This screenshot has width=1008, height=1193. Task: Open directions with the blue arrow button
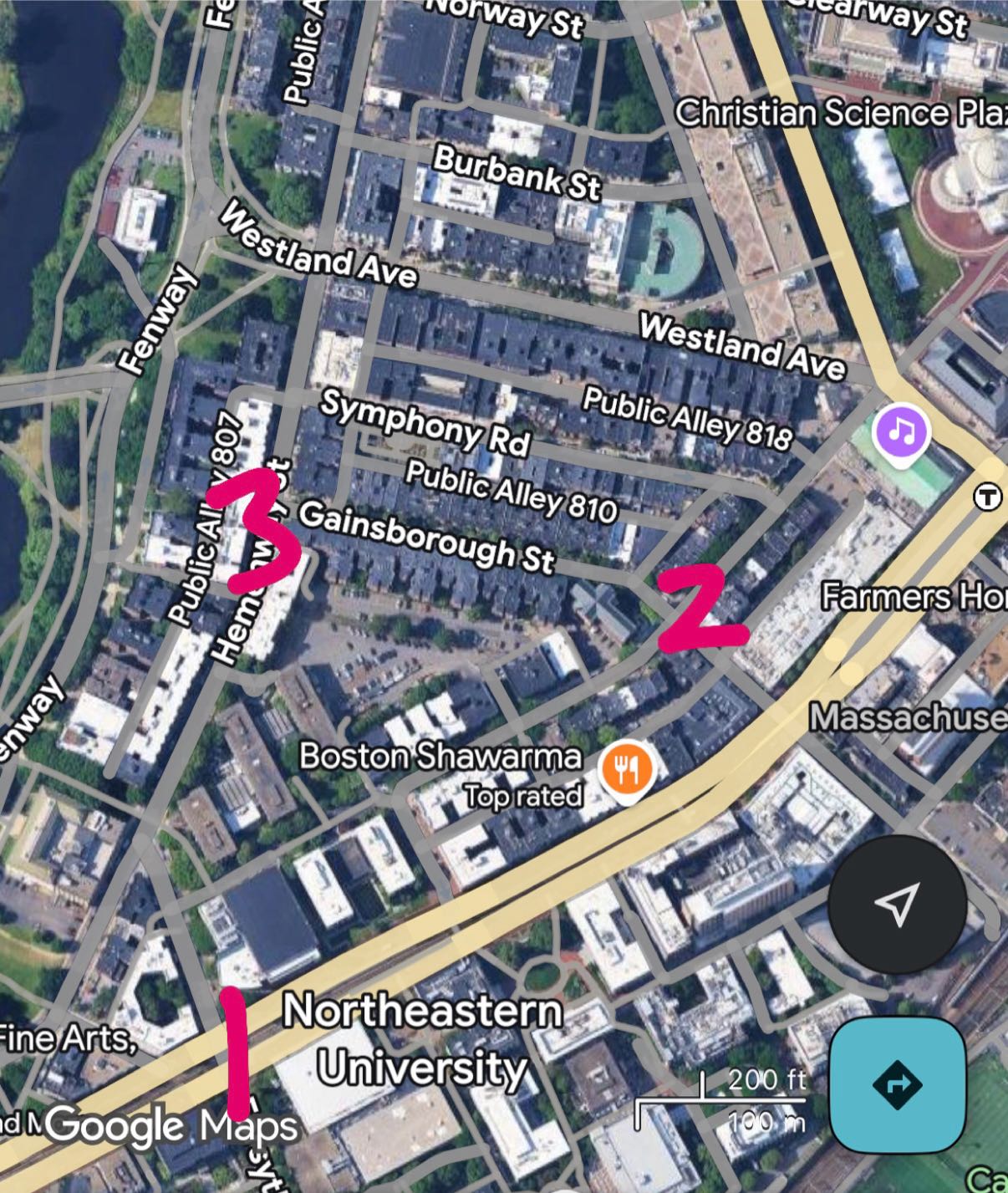(x=898, y=1084)
